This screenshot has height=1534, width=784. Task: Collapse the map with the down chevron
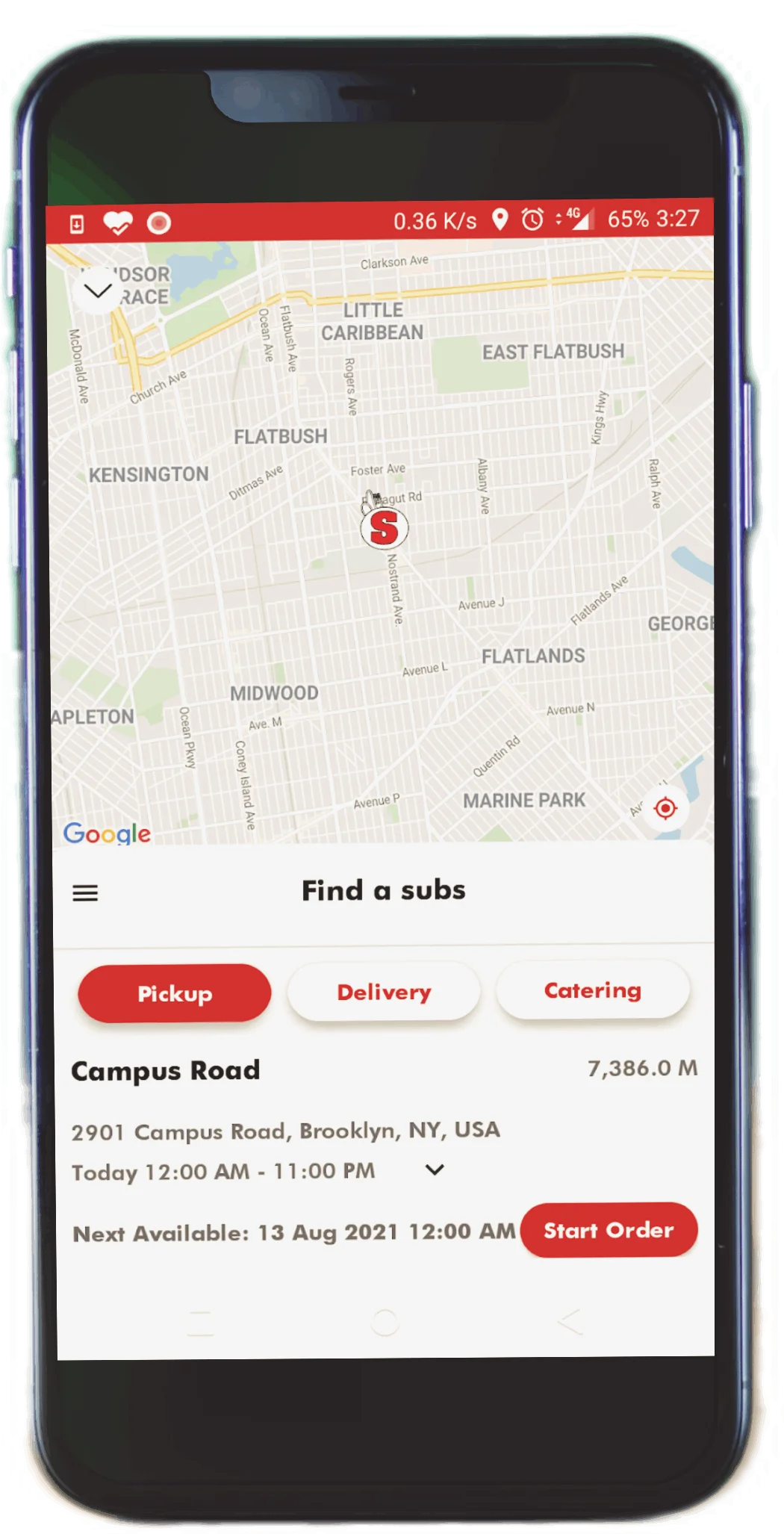tap(98, 291)
